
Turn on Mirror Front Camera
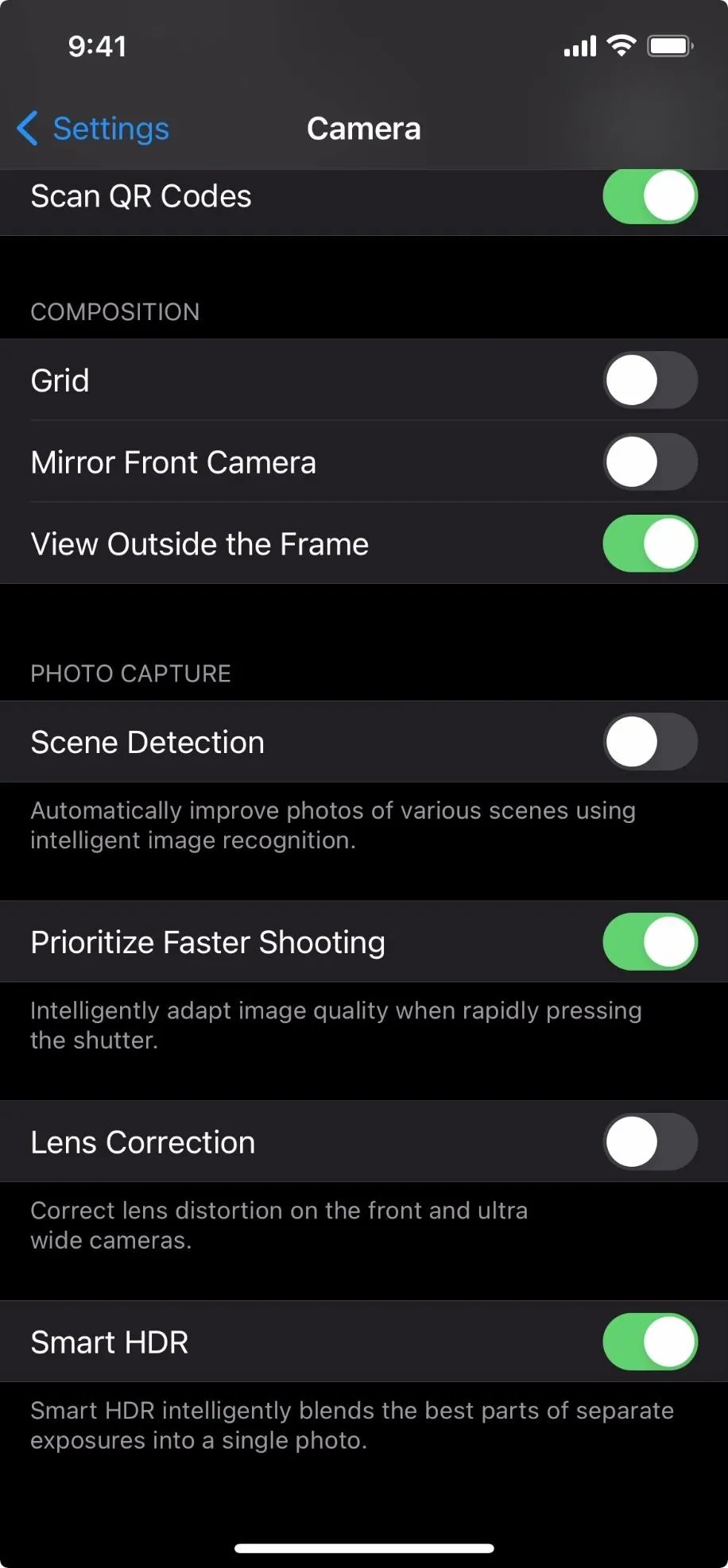650,462
